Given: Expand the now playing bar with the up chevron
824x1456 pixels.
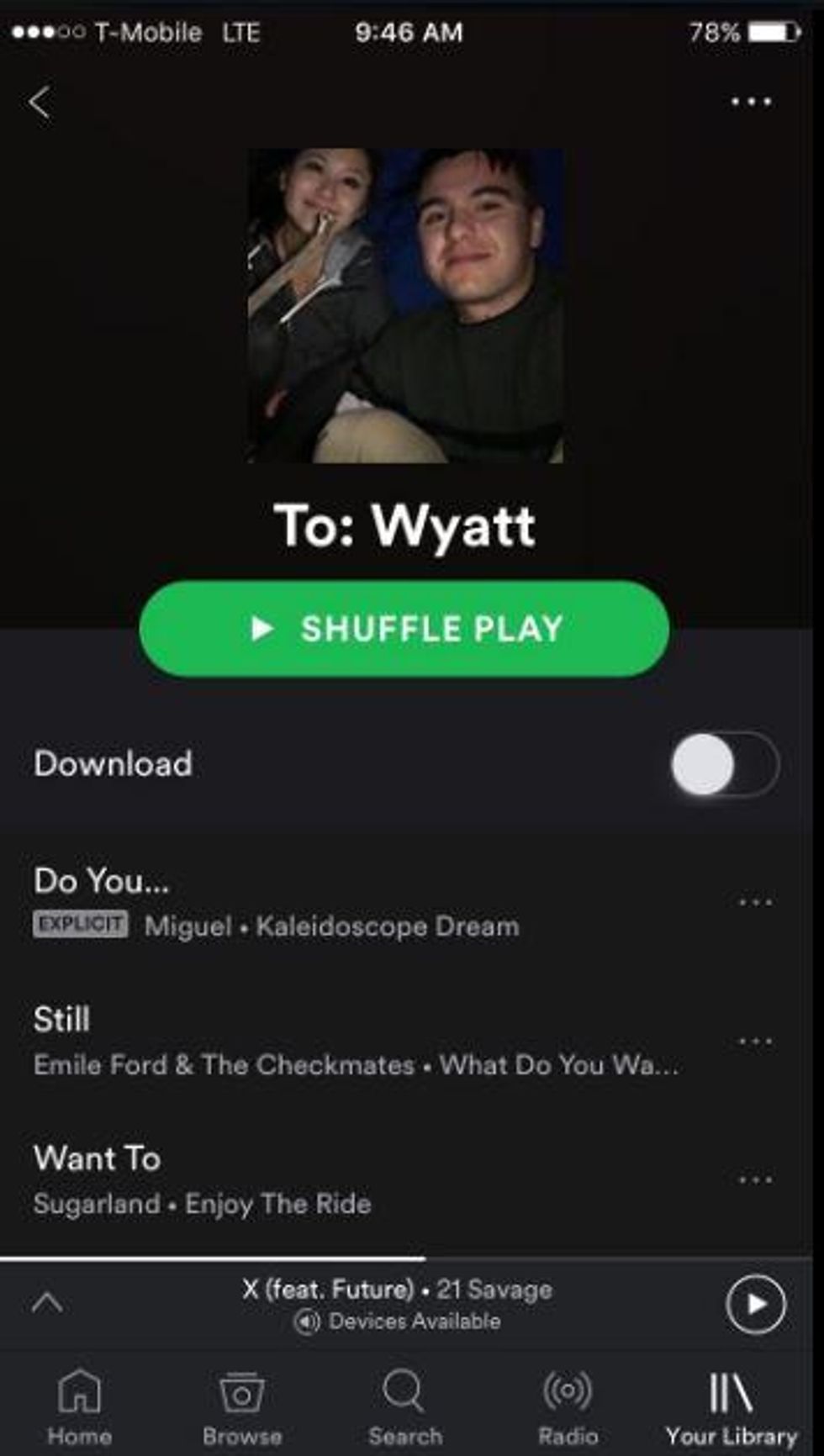Looking at the screenshot, I should (x=46, y=1303).
